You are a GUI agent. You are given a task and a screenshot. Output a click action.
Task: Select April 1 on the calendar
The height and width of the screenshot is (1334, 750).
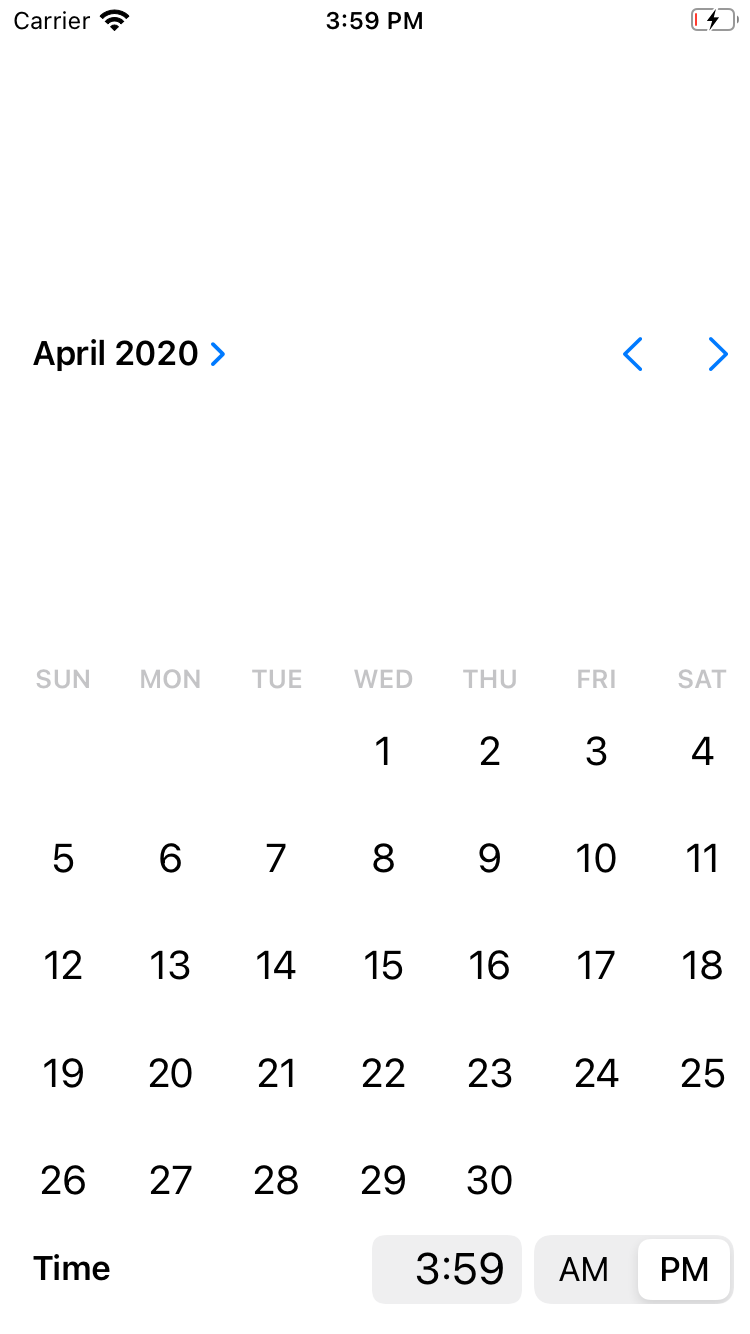(x=383, y=751)
